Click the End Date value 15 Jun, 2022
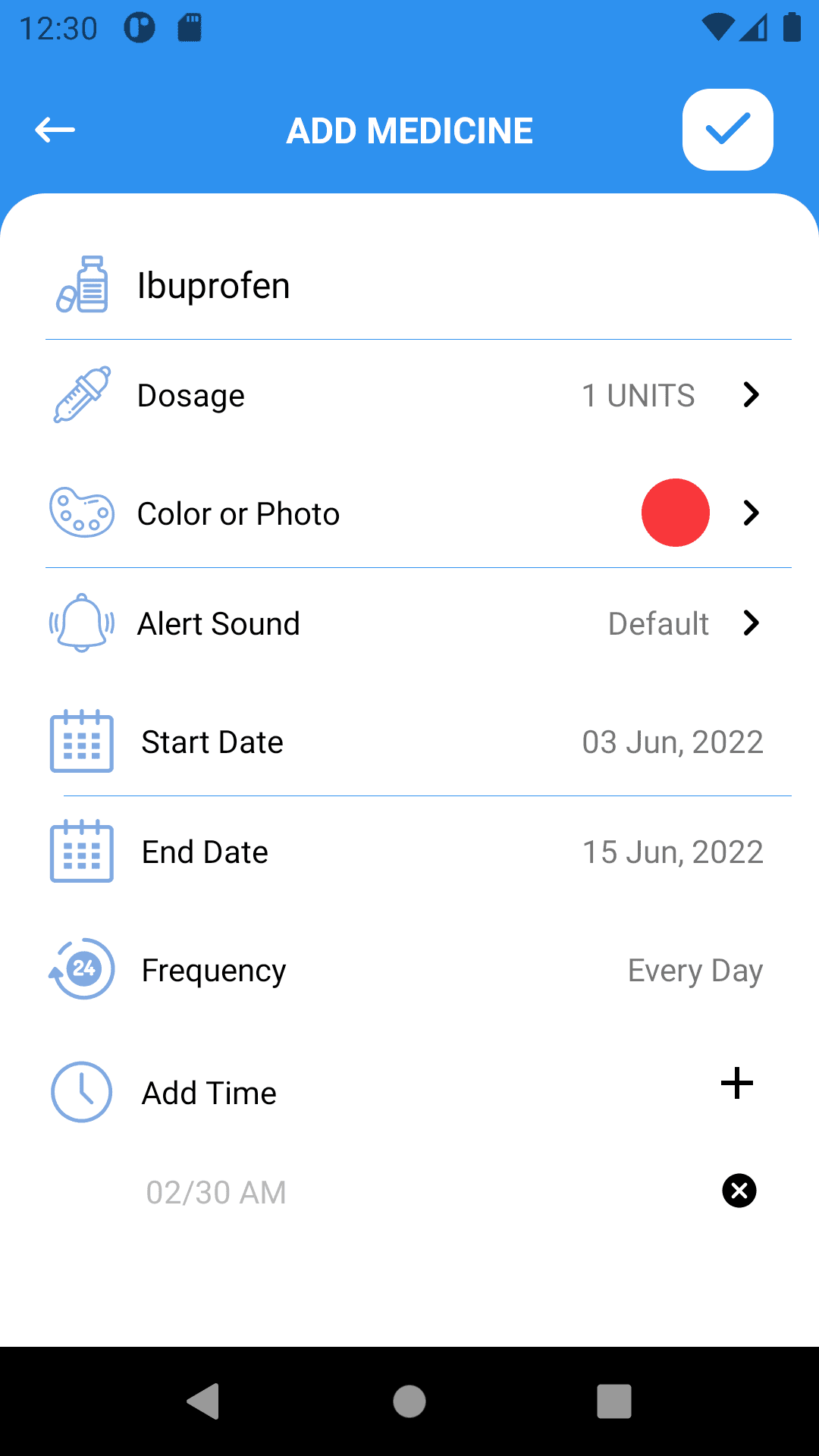819x1456 pixels. click(672, 851)
